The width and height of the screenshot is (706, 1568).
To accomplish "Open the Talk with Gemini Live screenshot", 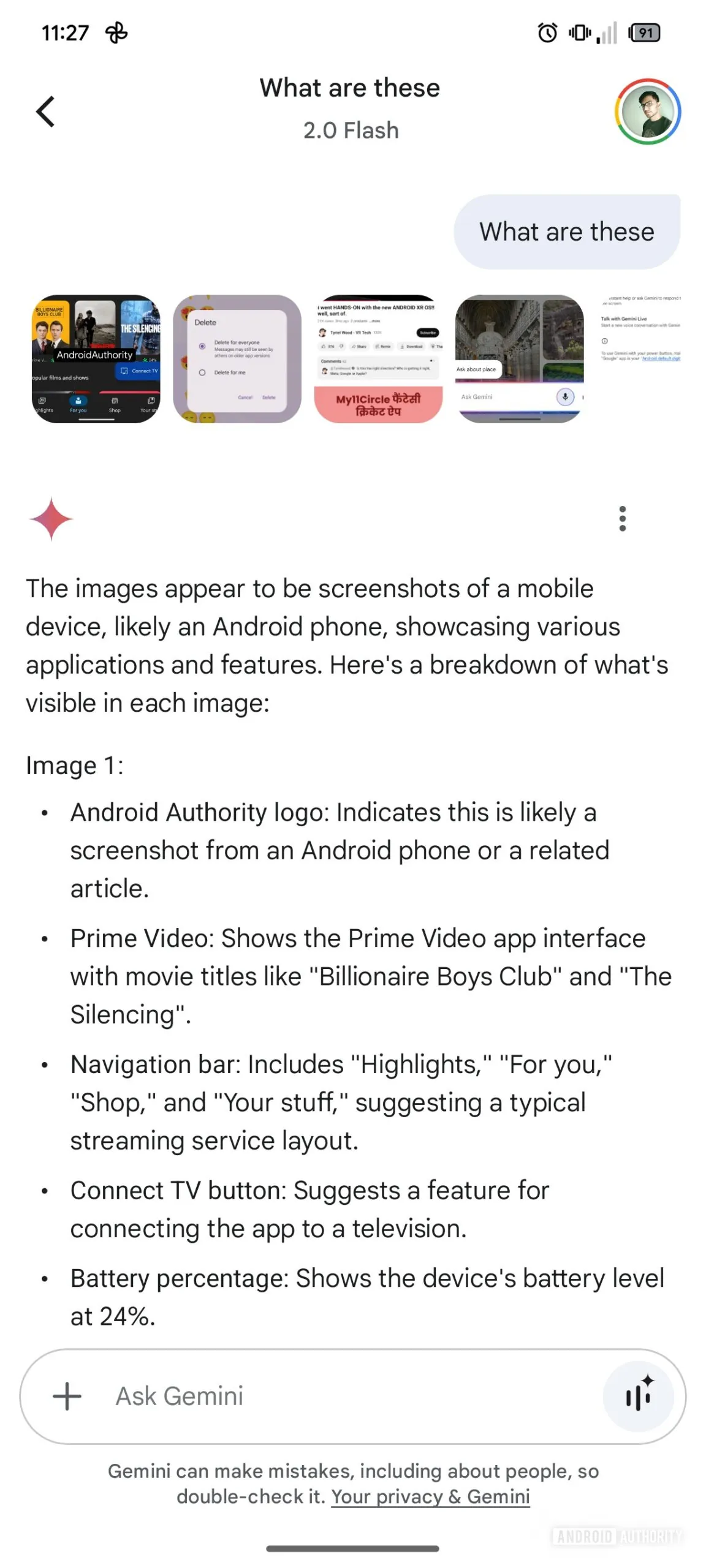I will click(x=641, y=358).
